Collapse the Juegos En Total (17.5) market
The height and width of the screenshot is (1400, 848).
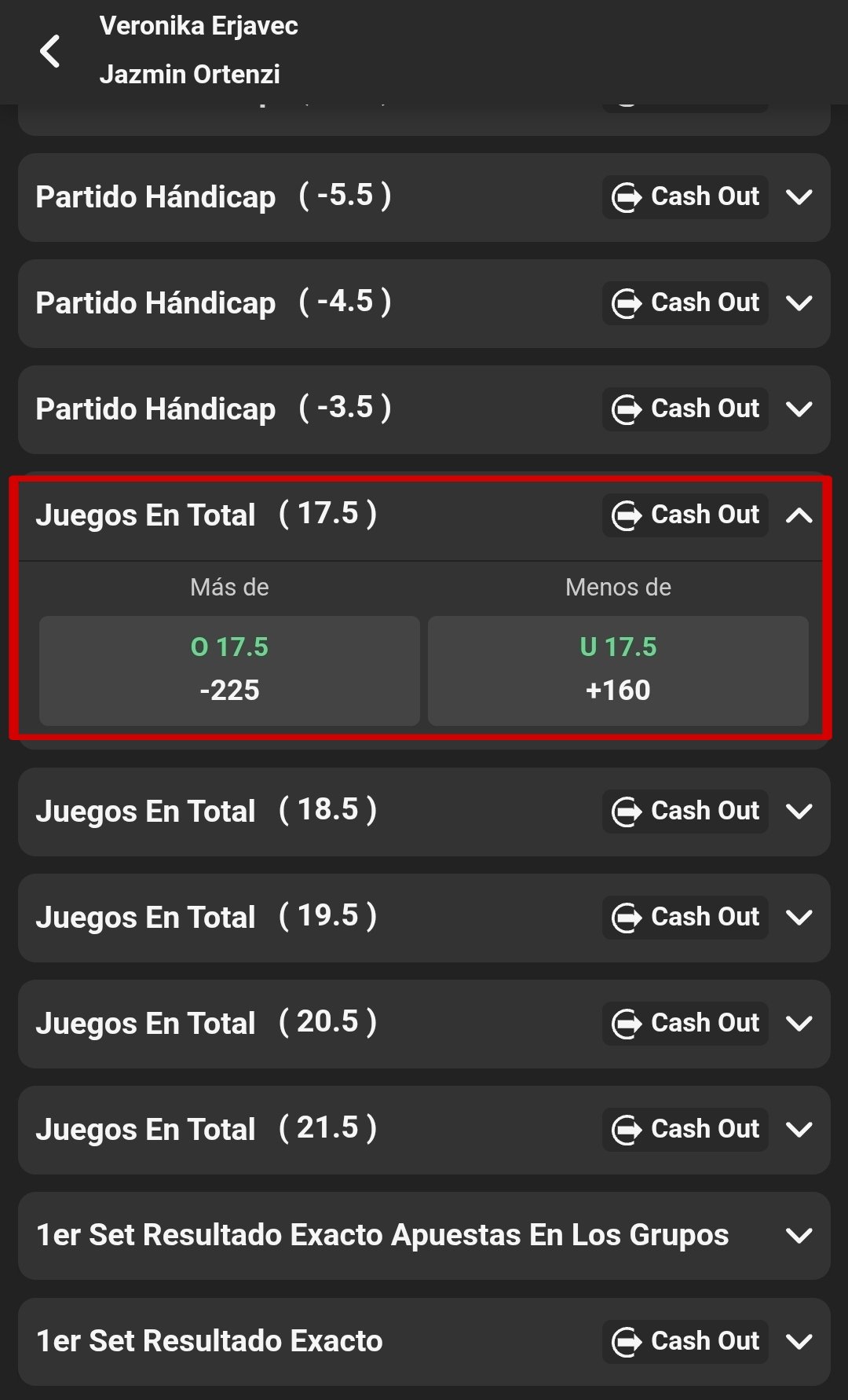[800, 515]
